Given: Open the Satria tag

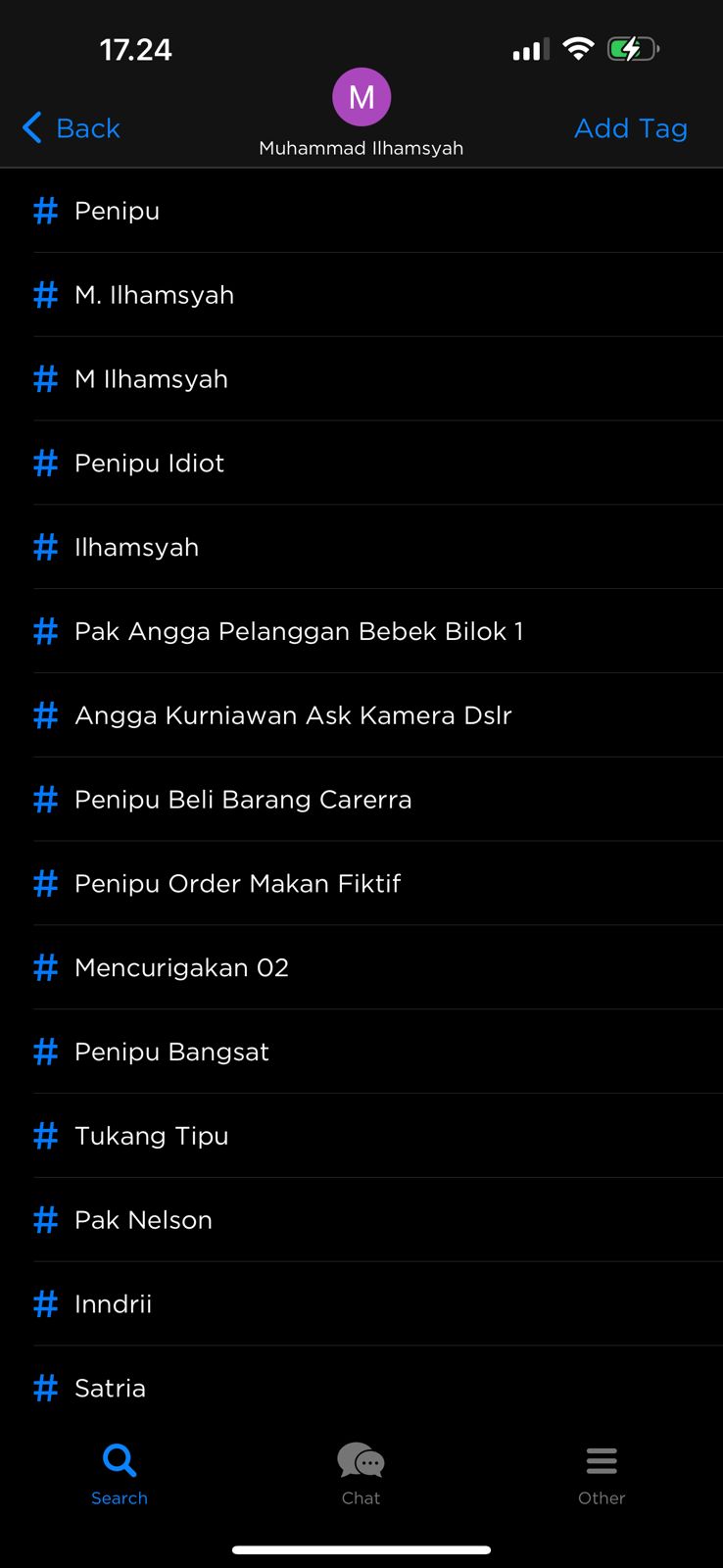Looking at the screenshot, I should click(x=110, y=1389).
